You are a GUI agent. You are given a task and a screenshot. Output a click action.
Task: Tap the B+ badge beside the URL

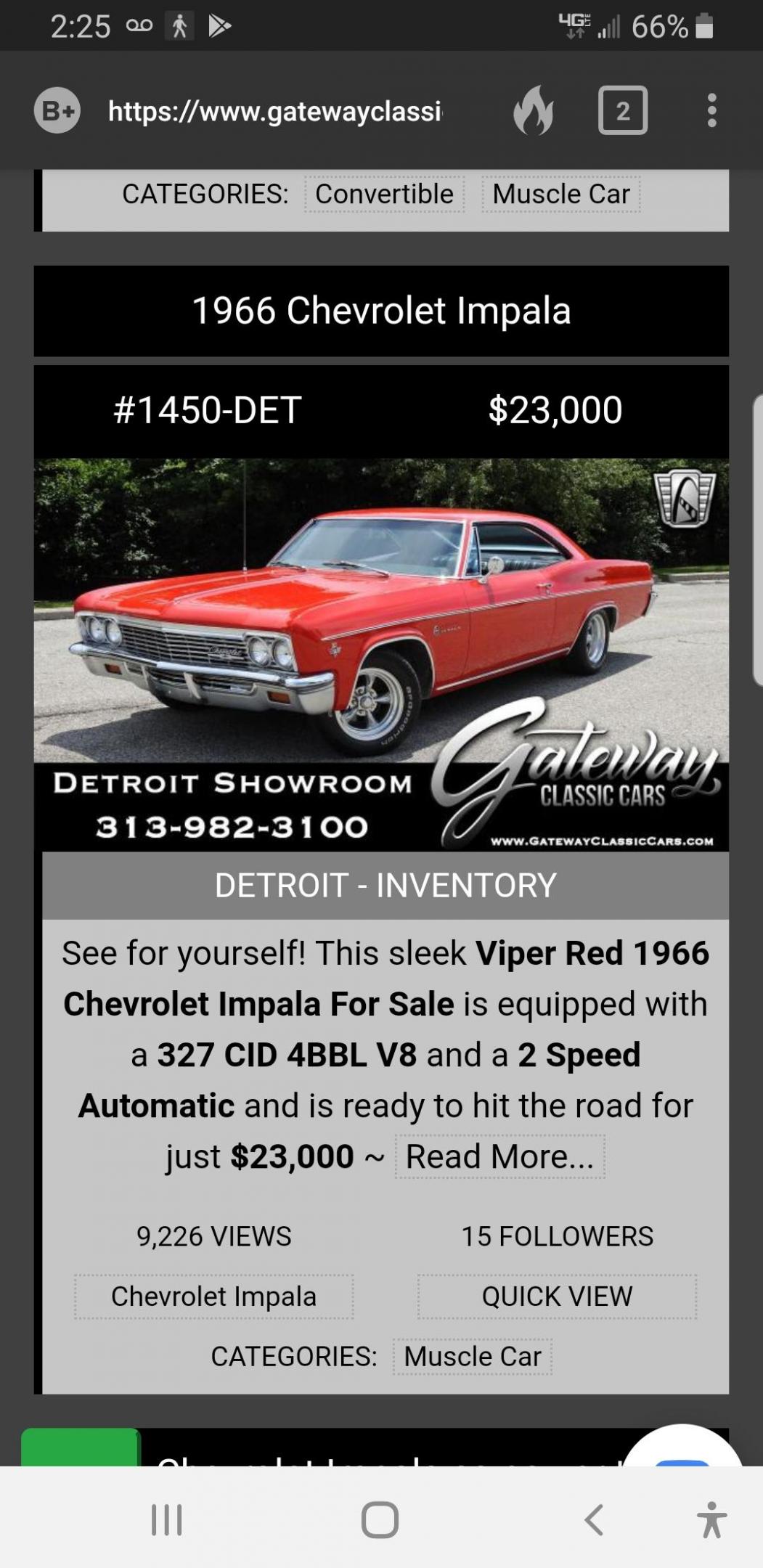(x=57, y=111)
